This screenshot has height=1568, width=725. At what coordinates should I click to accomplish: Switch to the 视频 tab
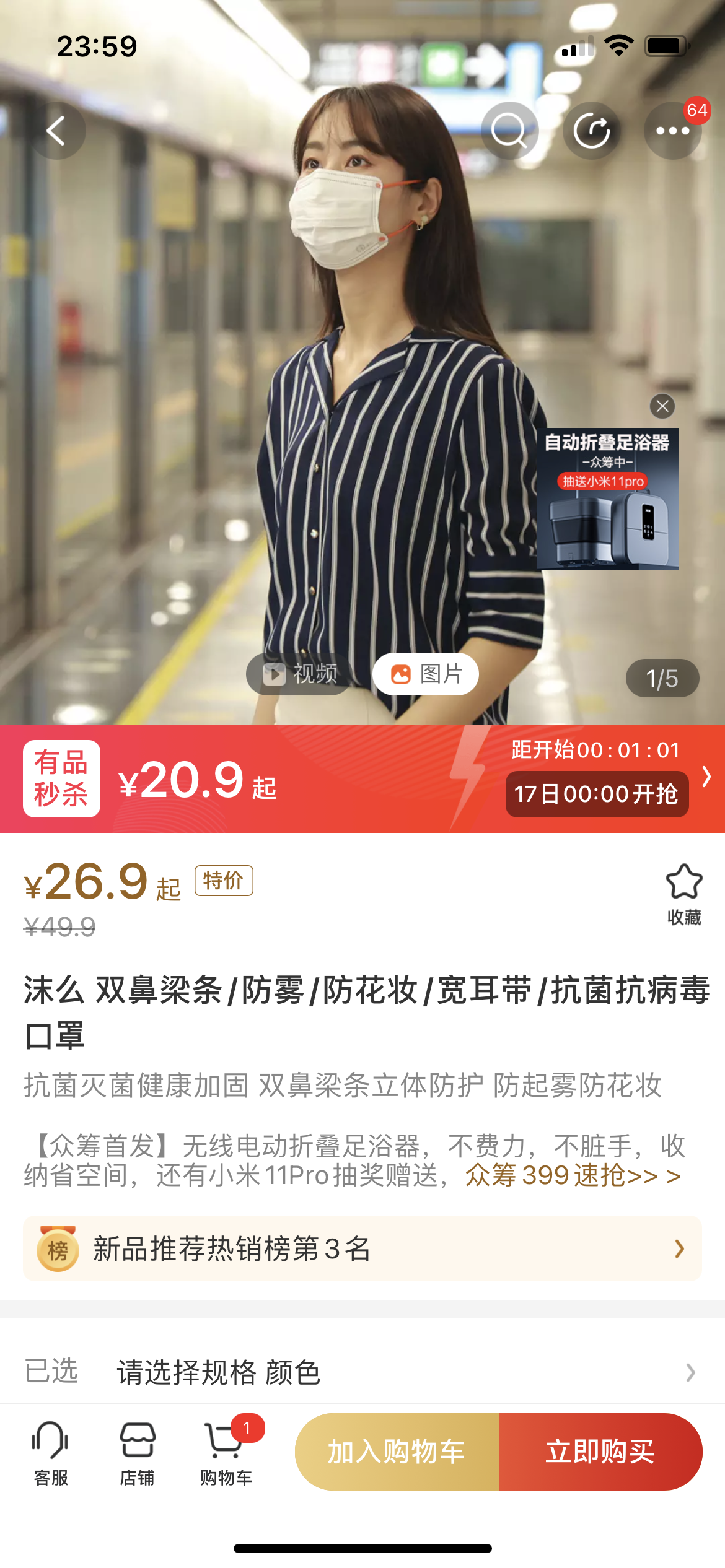click(301, 674)
